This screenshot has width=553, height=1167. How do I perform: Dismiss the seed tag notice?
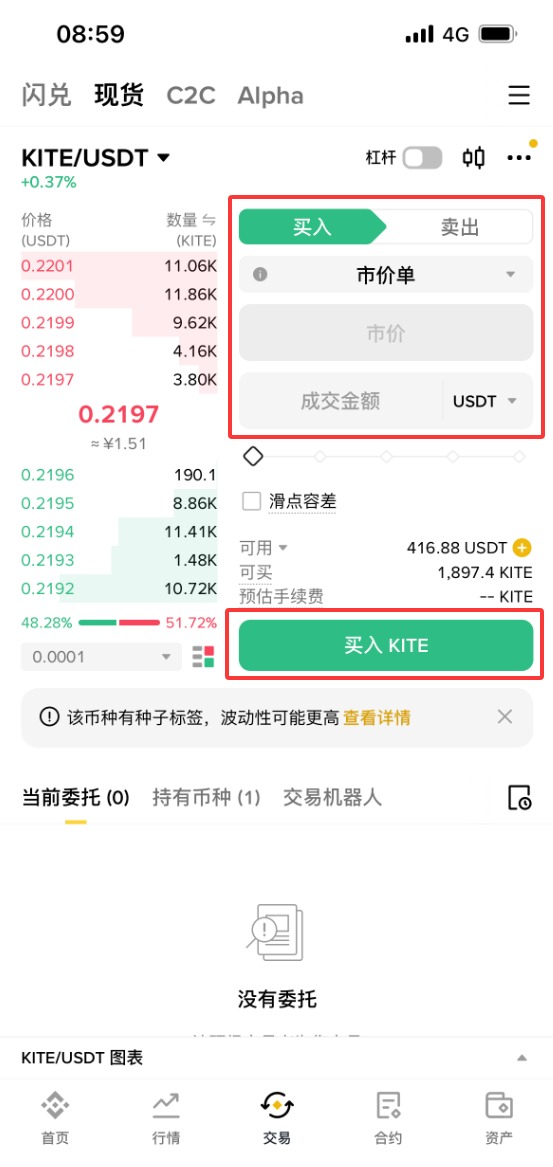(505, 717)
